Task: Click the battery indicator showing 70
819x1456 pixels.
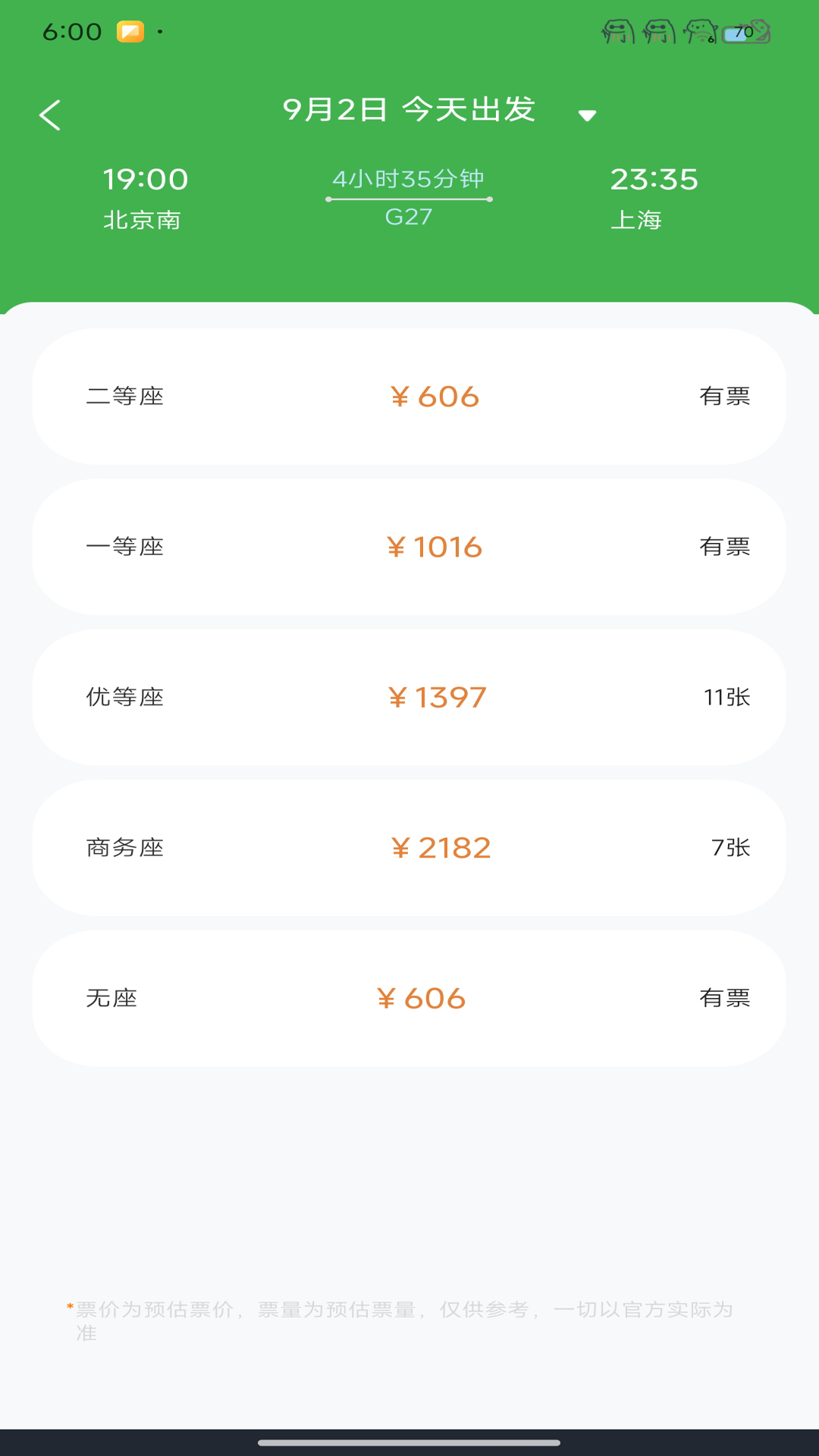Action: click(x=745, y=32)
